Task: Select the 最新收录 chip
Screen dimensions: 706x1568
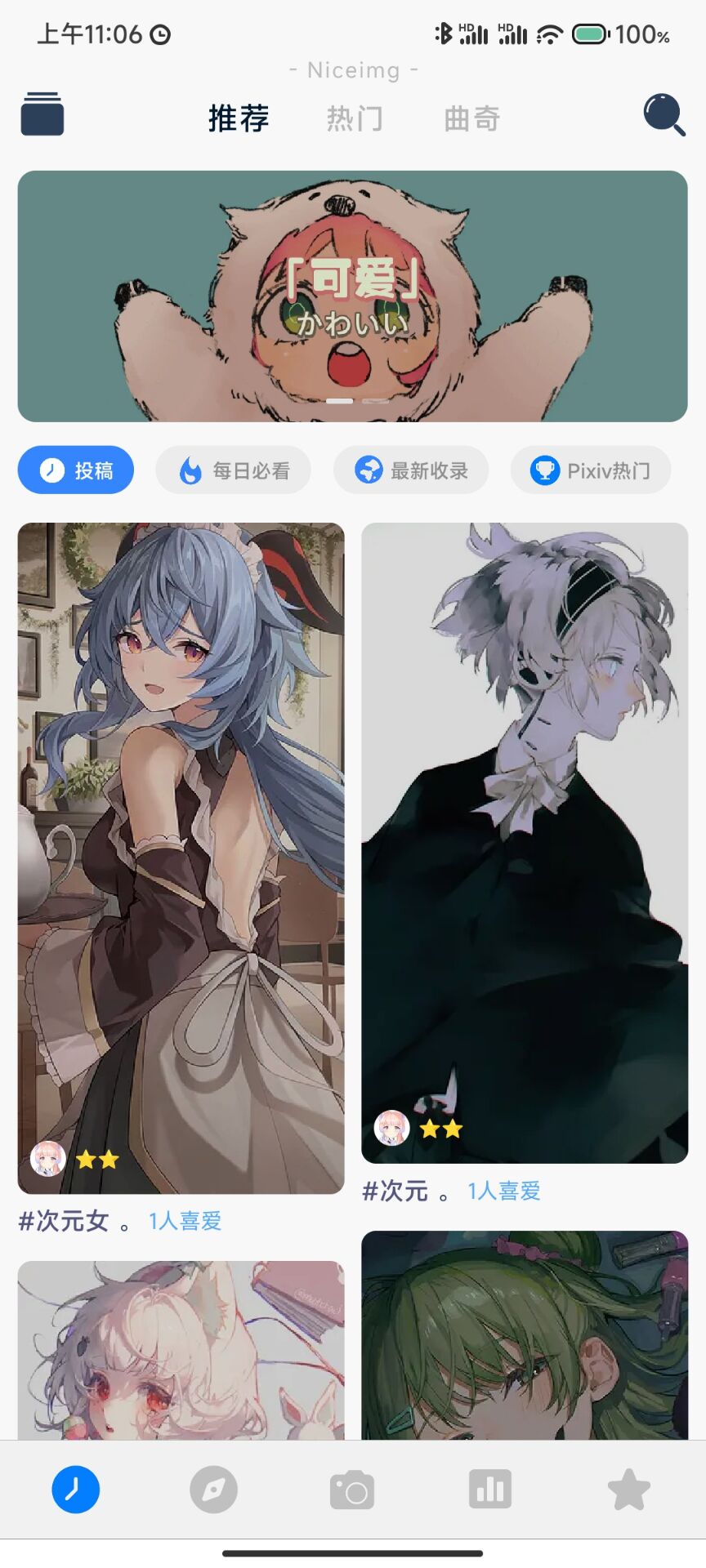Action: click(411, 470)
